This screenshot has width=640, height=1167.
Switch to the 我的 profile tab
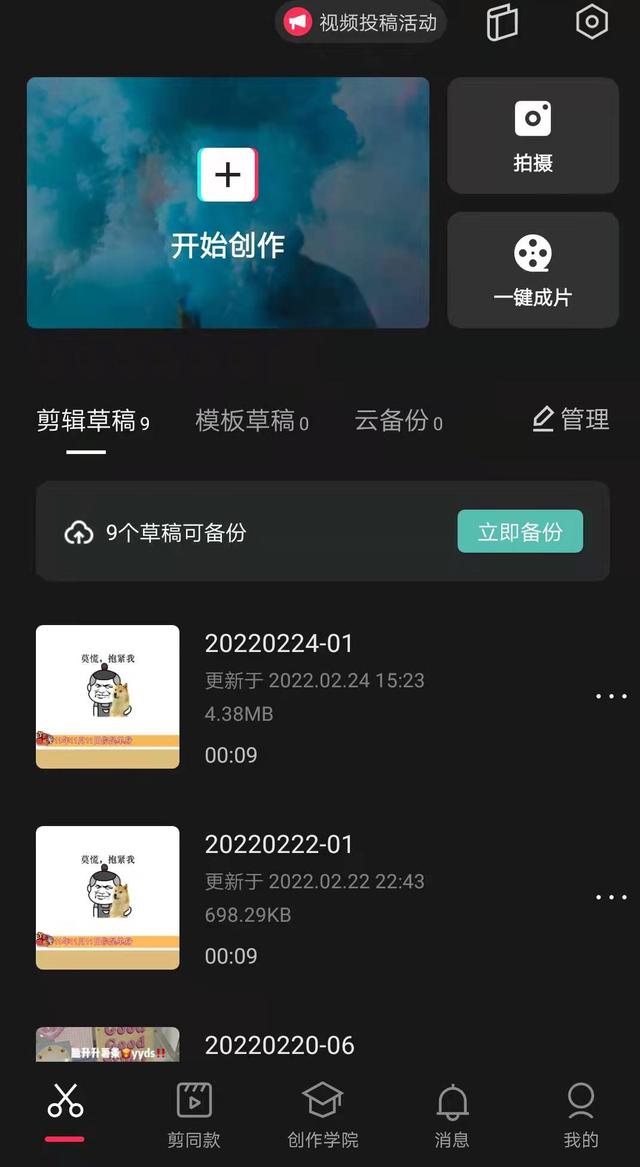(580, 1114)
